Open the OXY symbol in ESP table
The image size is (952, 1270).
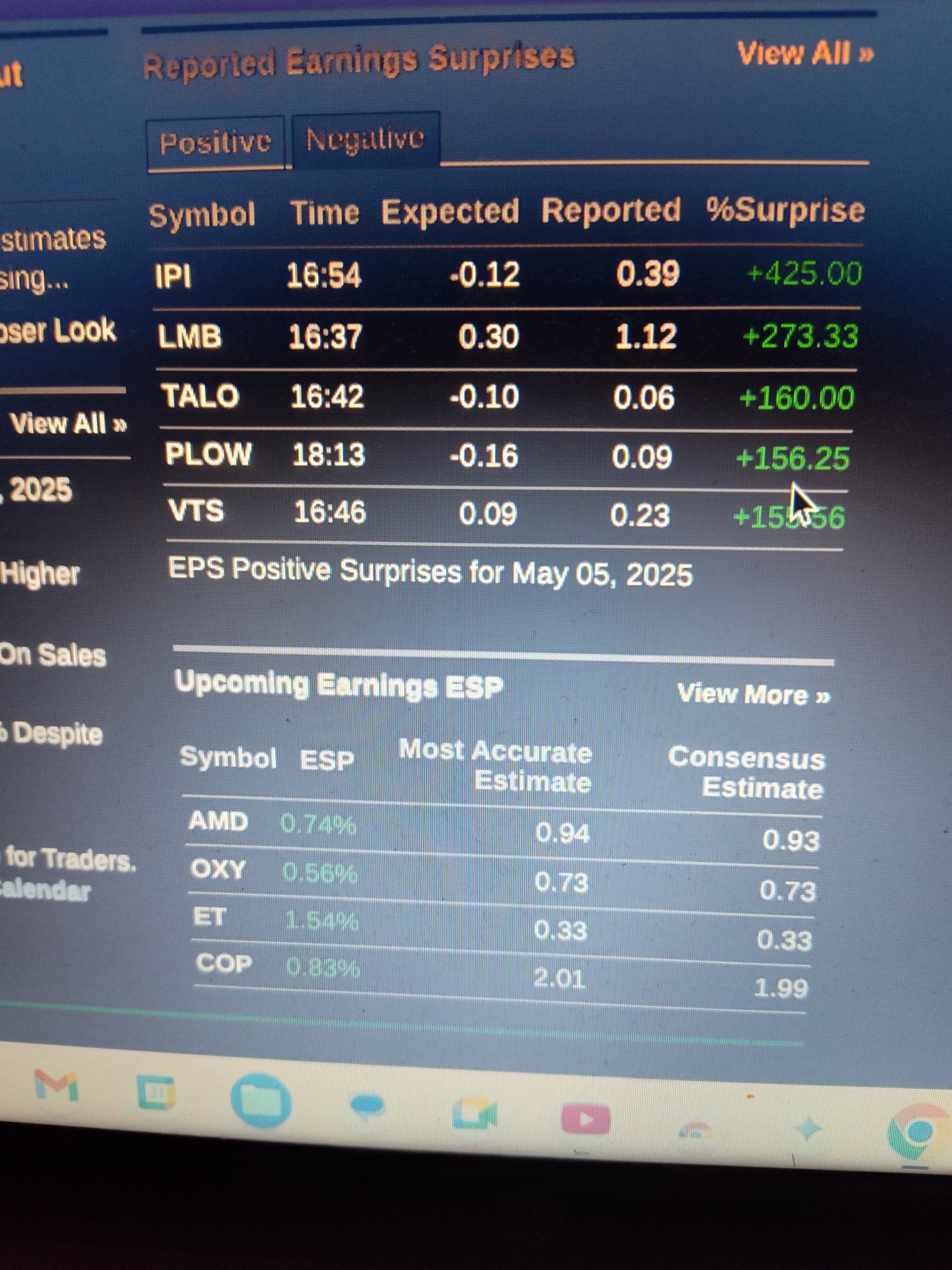218,869
